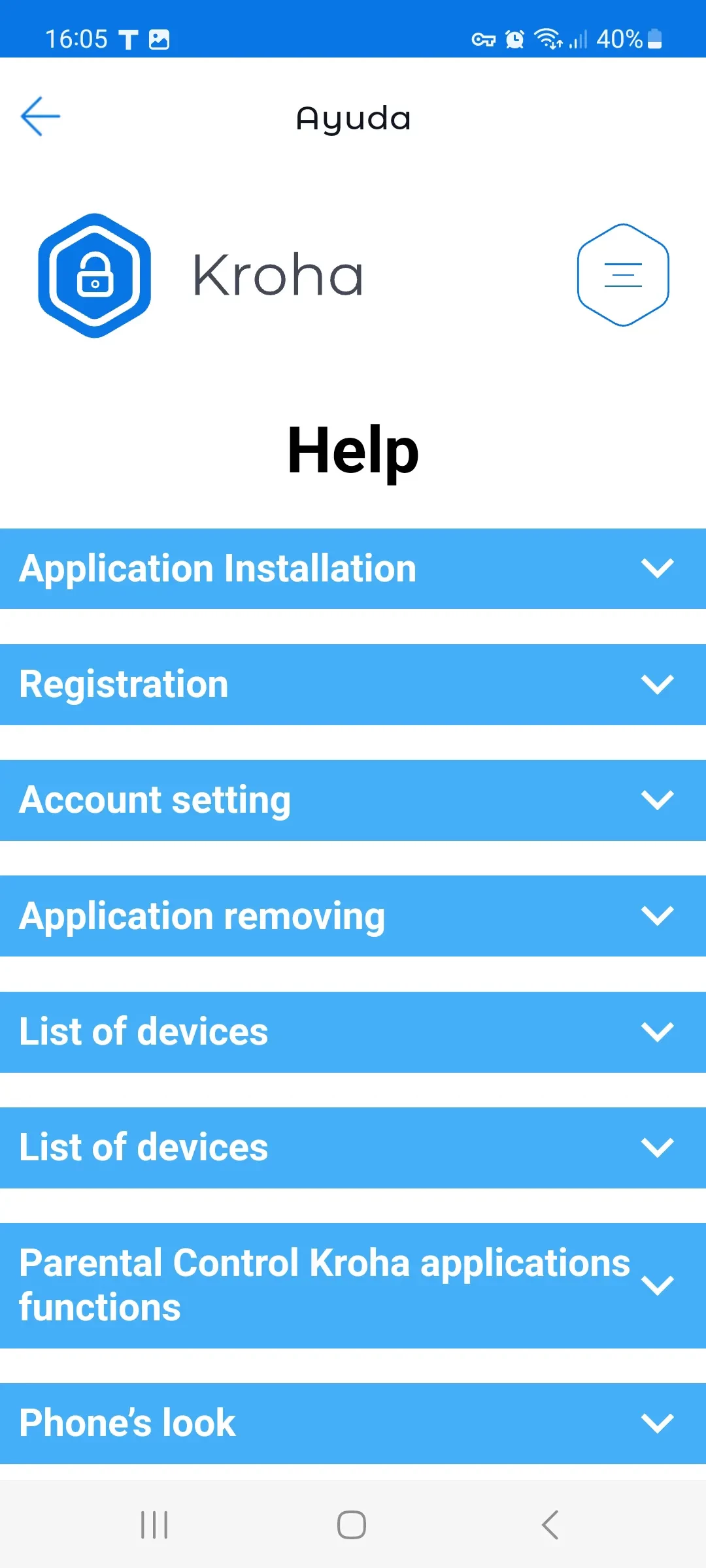Screen dimensions: 706x1568
Task: Open the Phone's look section
Action: pos(353,1423)
